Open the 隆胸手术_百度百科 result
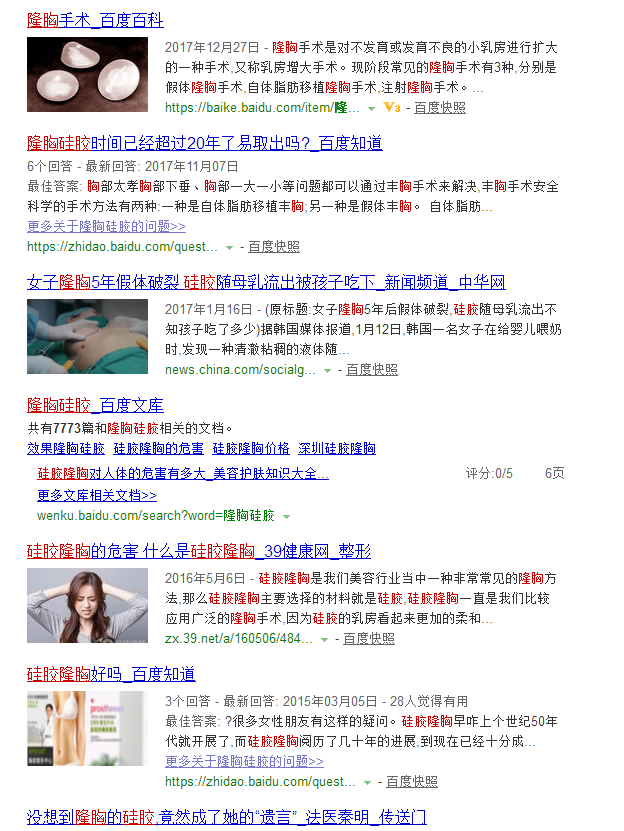The height and width of the screenshot is (831, 624). click(95, 19)
